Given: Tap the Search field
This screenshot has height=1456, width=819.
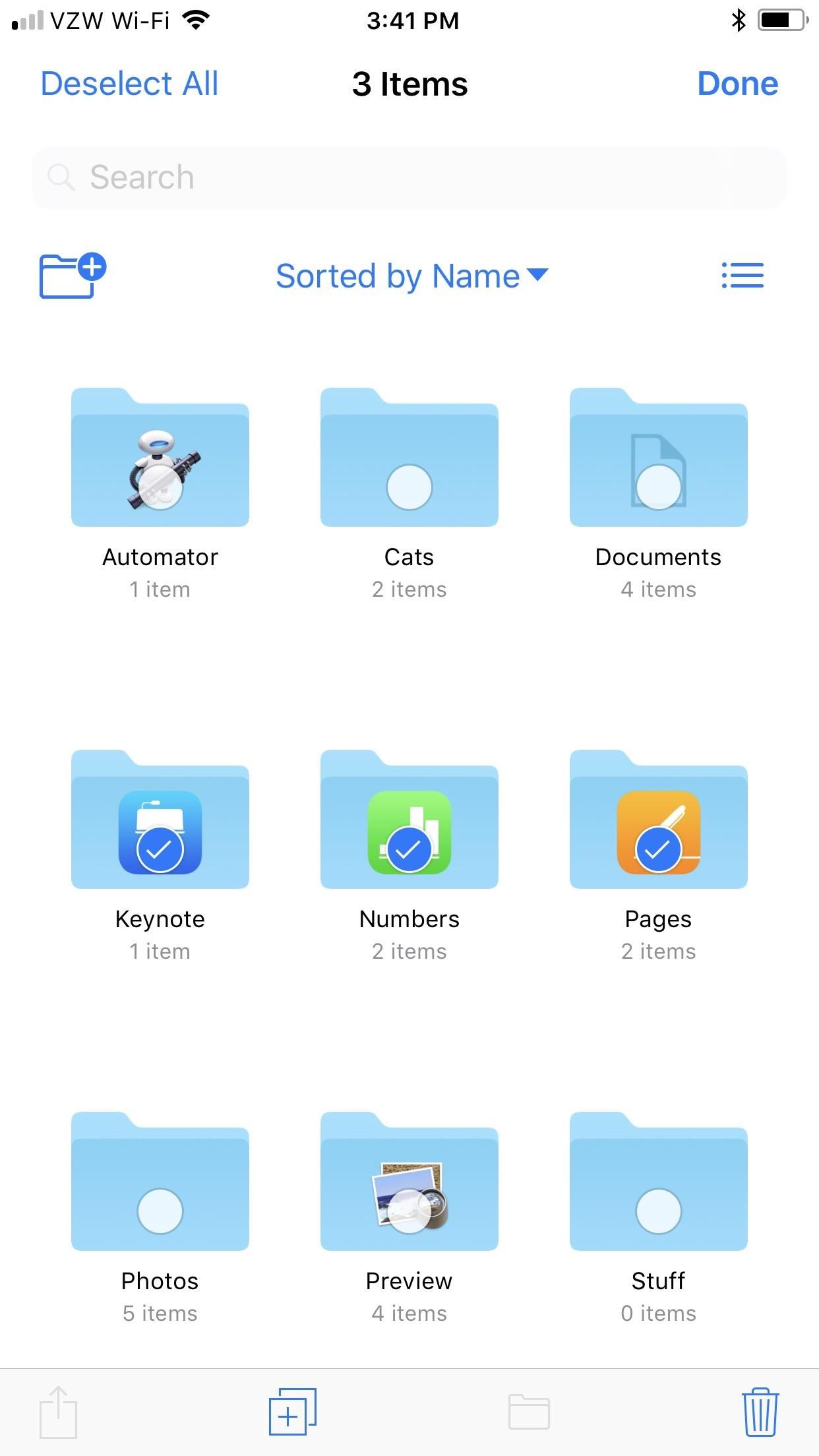Looking at the screenshot, I should [x=409, y=177].
